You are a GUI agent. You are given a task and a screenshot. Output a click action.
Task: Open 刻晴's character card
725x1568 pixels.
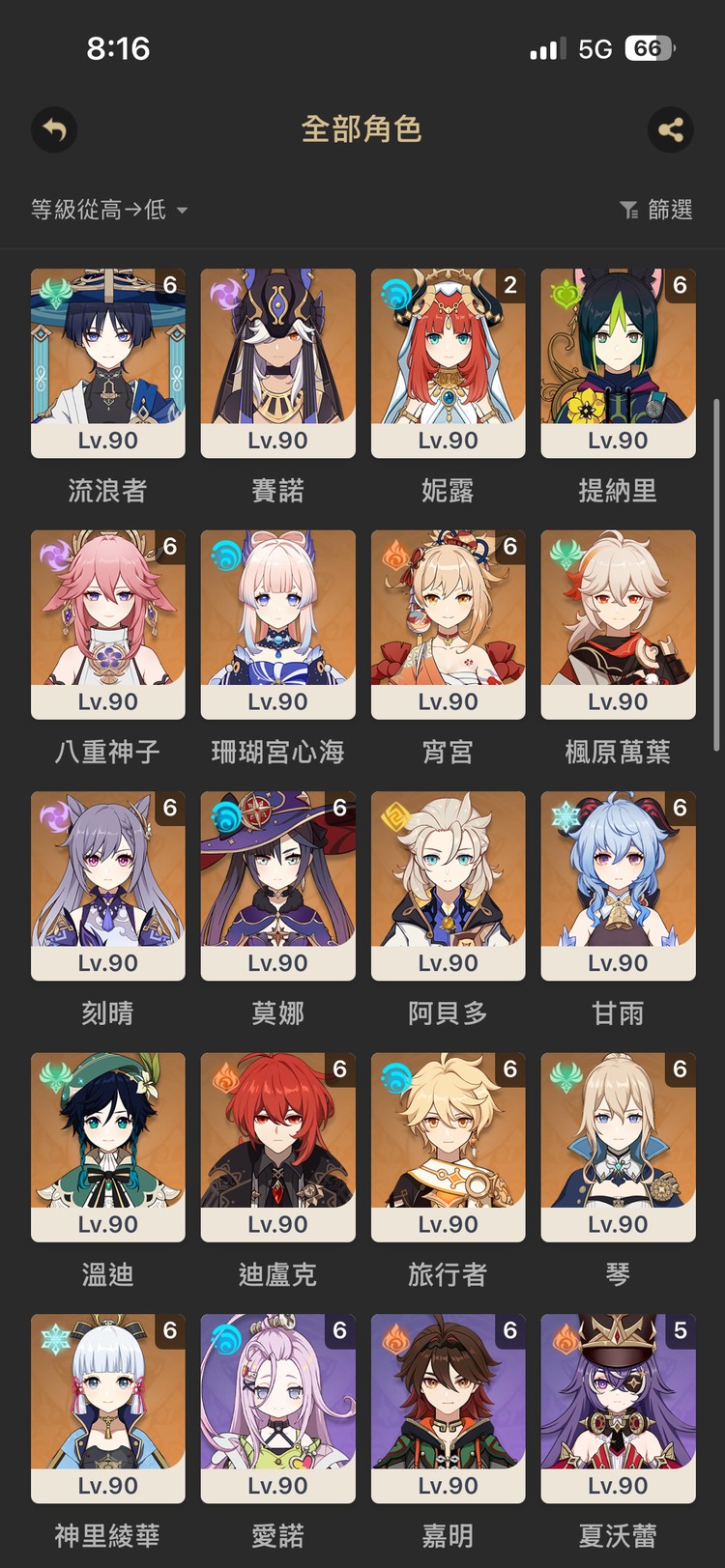coord(107,886)
